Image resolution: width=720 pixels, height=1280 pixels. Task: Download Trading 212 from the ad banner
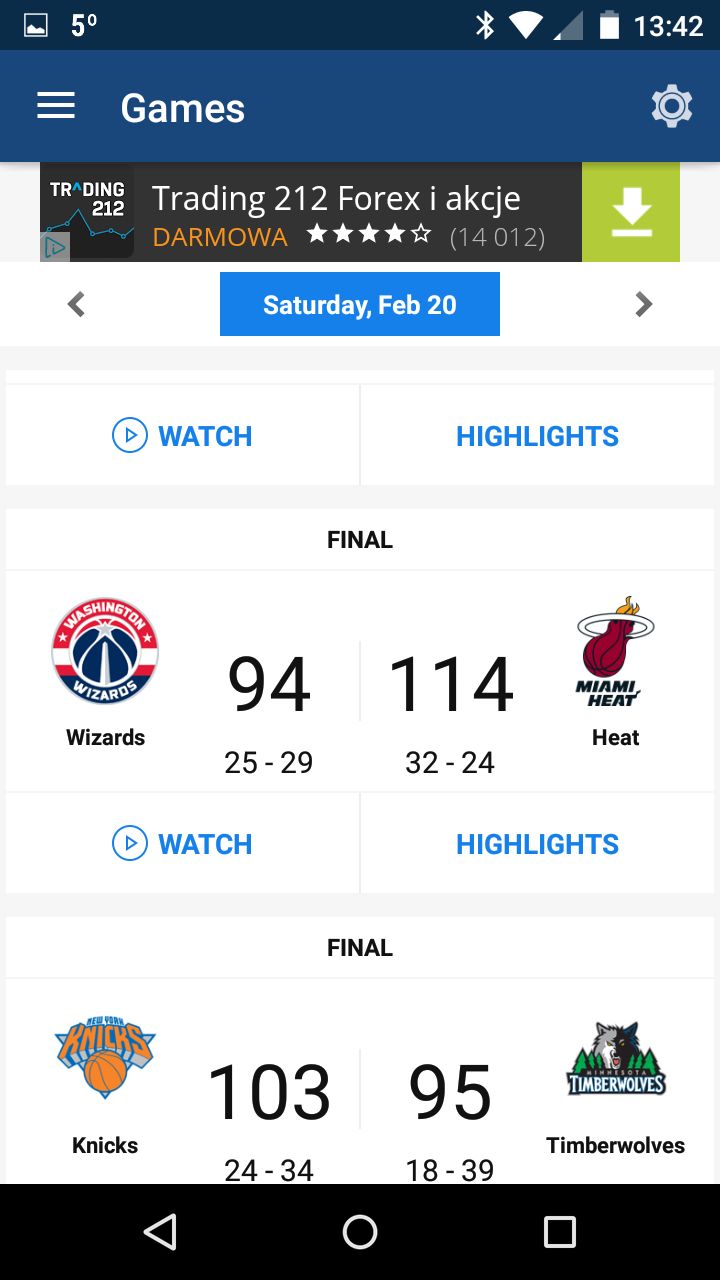click(x=631, y=212)
